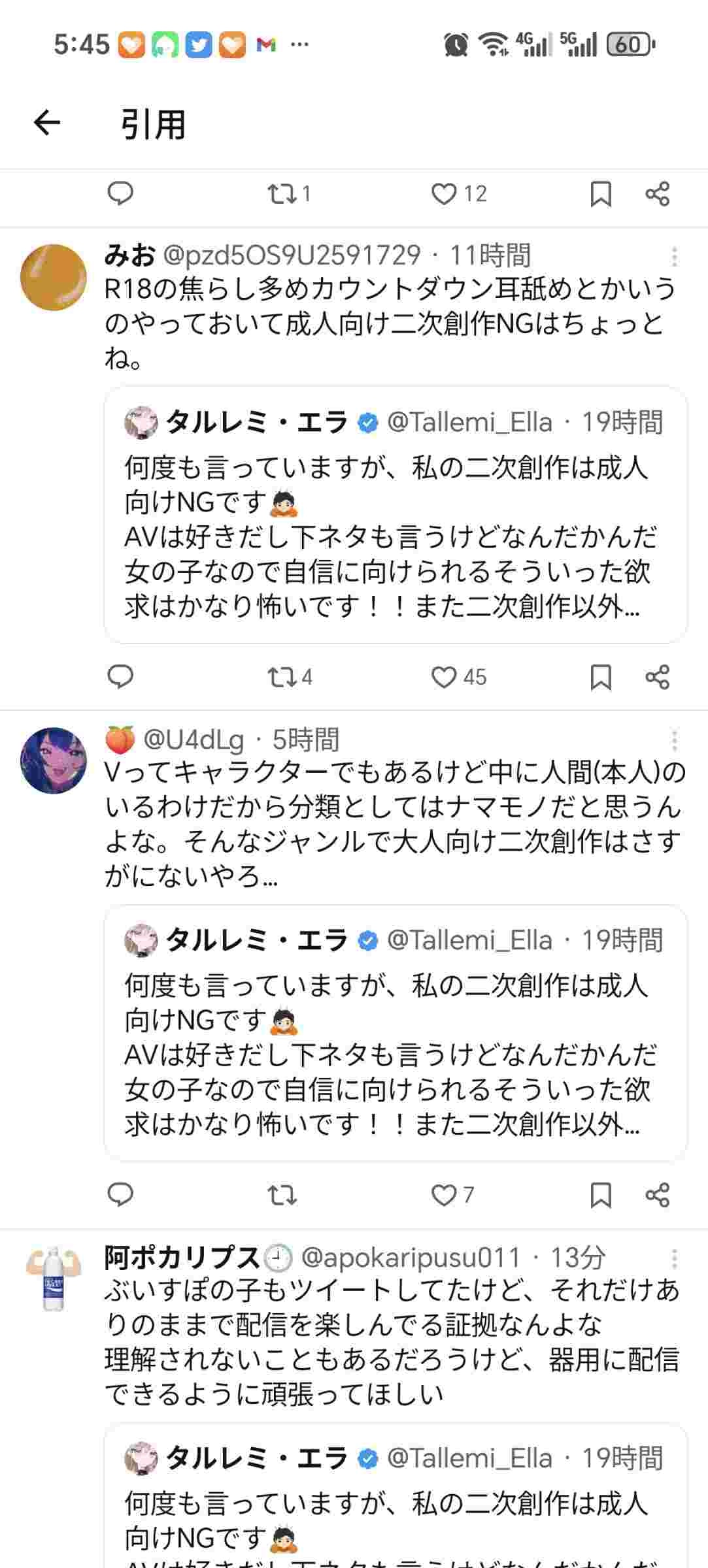Reply to みお's quote post
708x1568 pixels.
coord(120,677)
